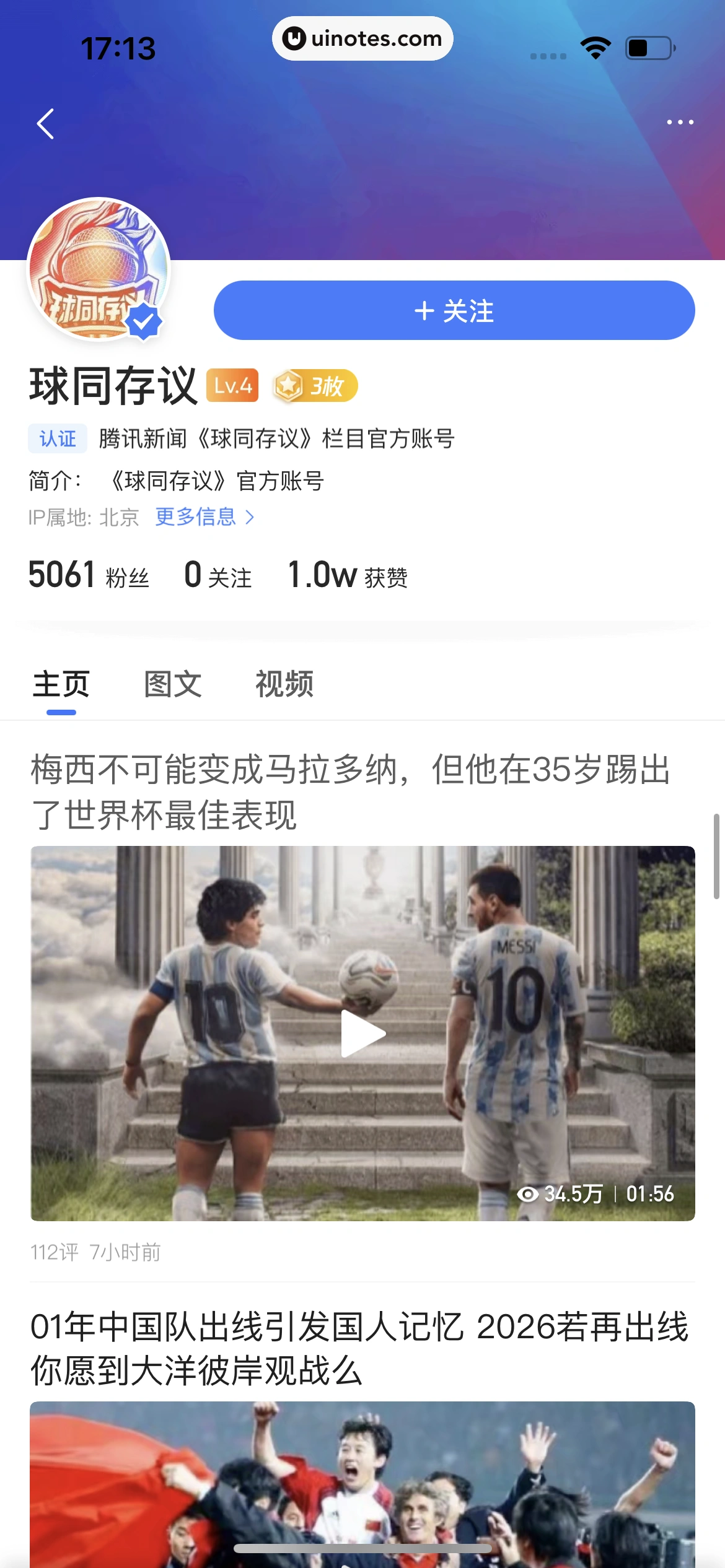Switch to the 视频 tab

(x=284, y=684)
